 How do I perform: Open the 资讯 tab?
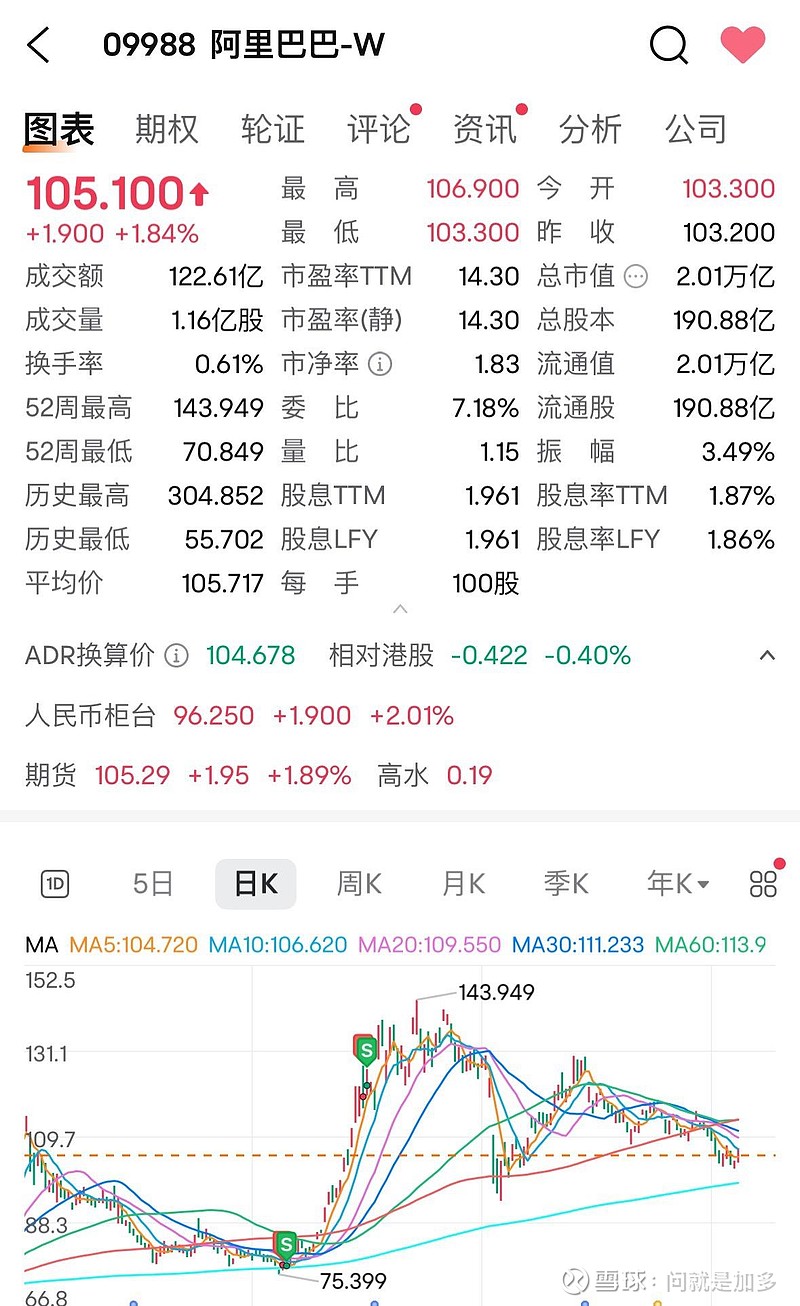pos(484,130)
